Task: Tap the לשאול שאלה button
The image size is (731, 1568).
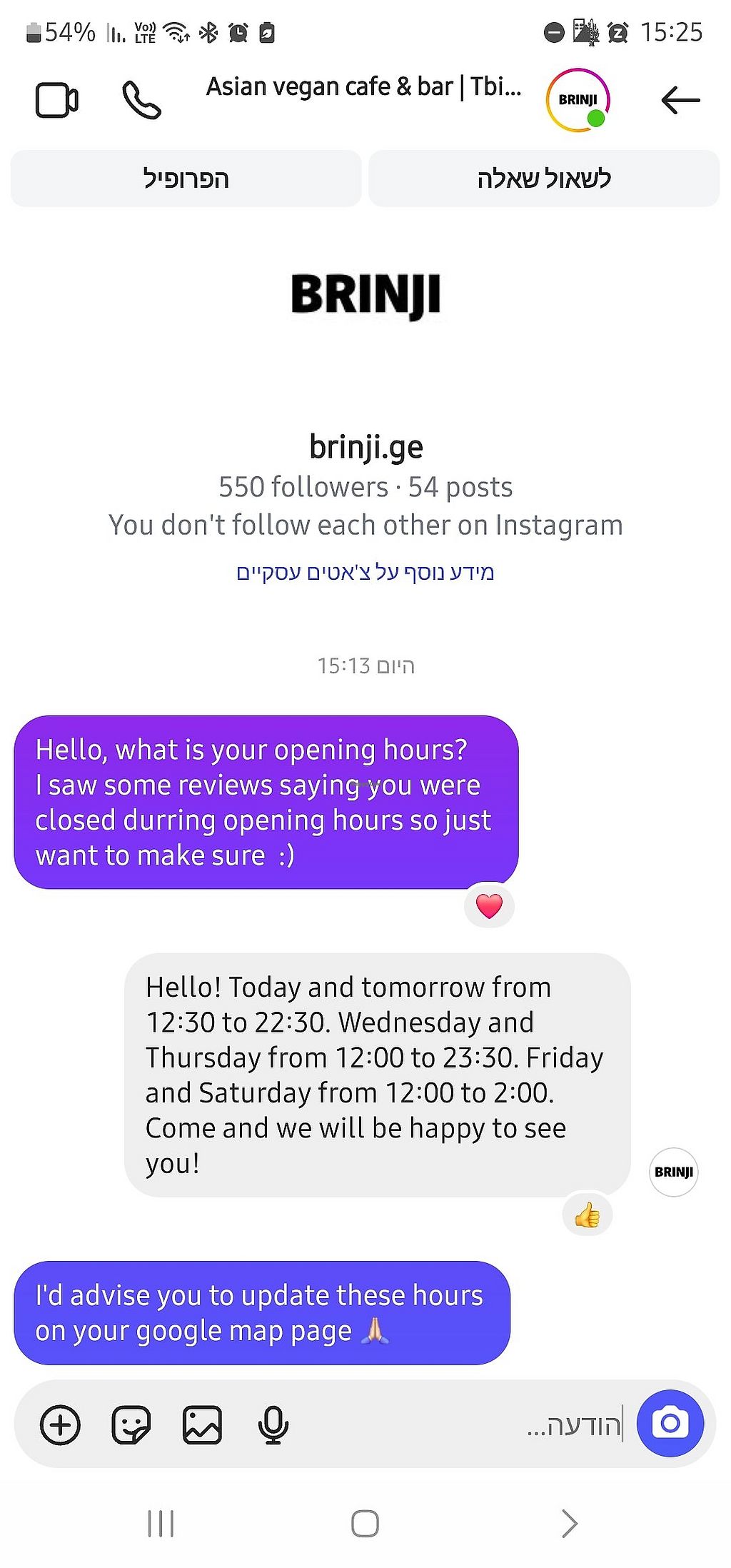Action: pyautogui.click(x=544, y=179)
